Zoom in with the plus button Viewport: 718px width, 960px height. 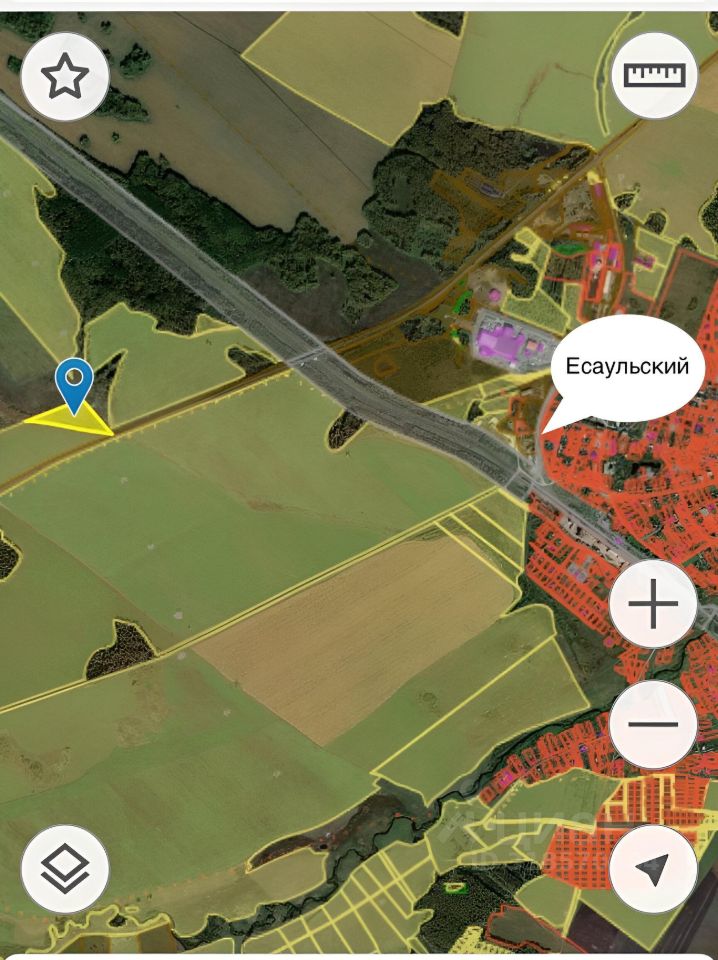653,606
